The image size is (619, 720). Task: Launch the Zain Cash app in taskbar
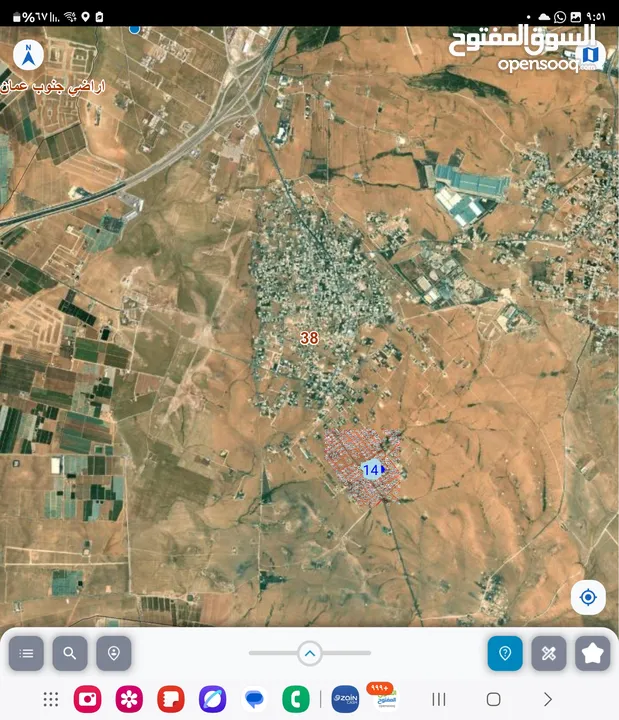click(345, 698)
